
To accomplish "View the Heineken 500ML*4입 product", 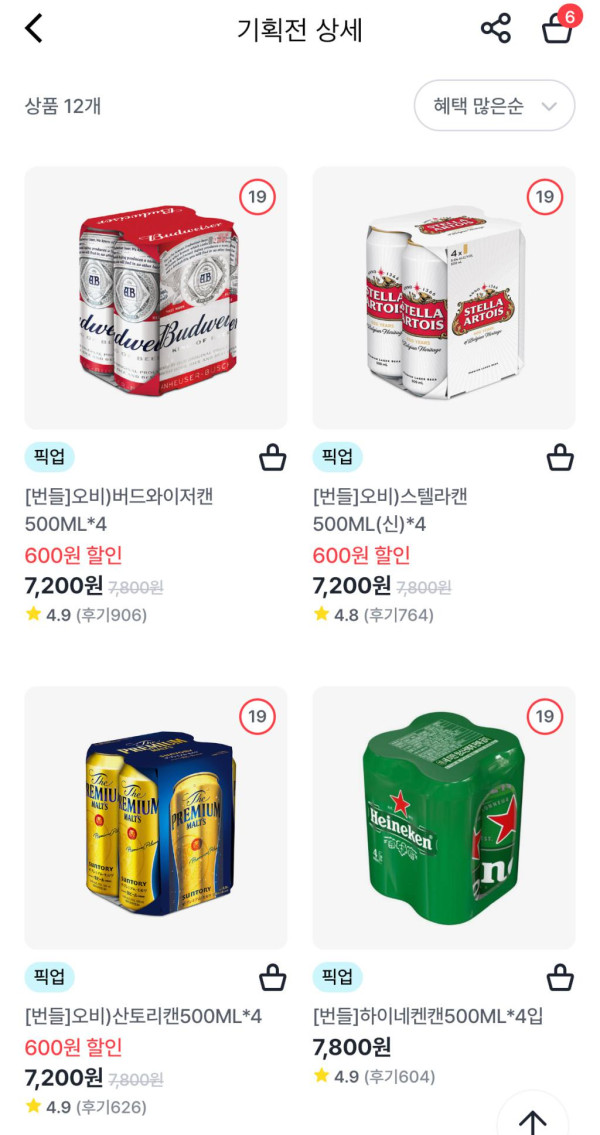I will click(444, 817).
